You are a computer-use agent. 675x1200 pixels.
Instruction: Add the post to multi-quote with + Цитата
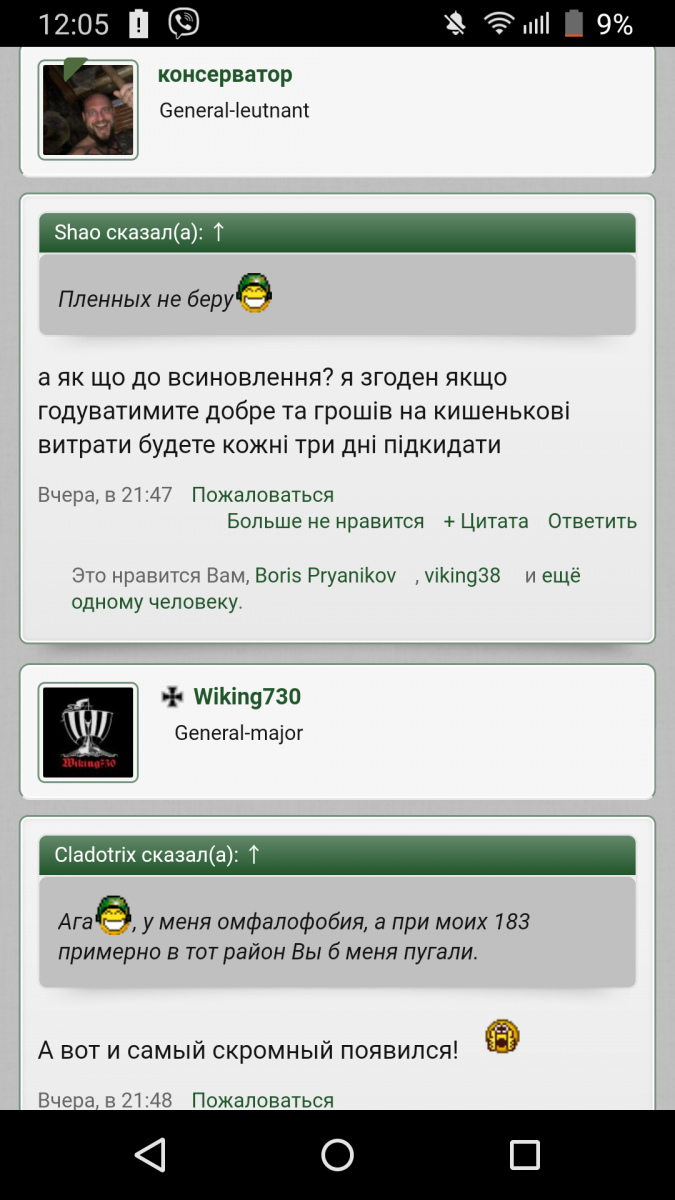pyautogui.click(x=486, y=521)
